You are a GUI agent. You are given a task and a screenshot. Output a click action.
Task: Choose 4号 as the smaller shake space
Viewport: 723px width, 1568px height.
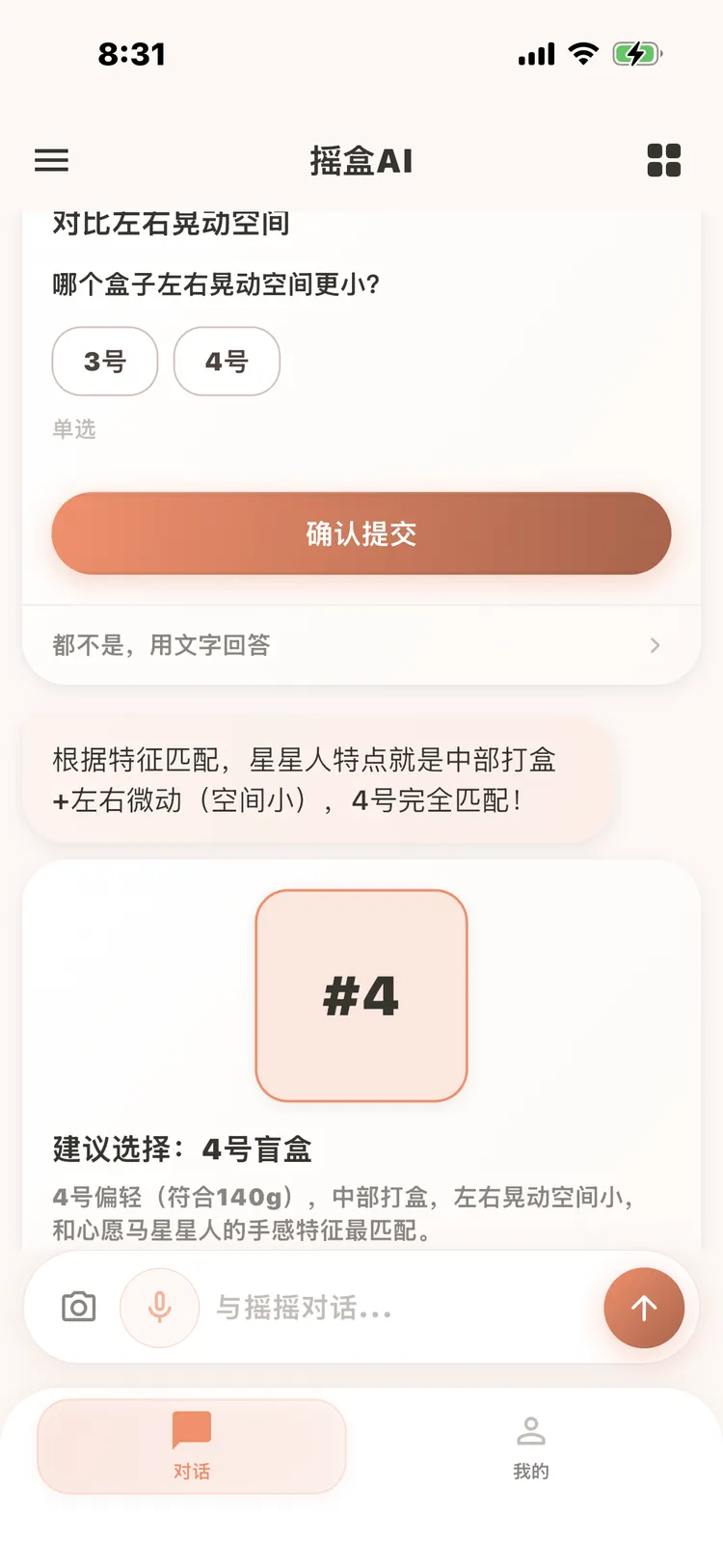tap(226, 362)
